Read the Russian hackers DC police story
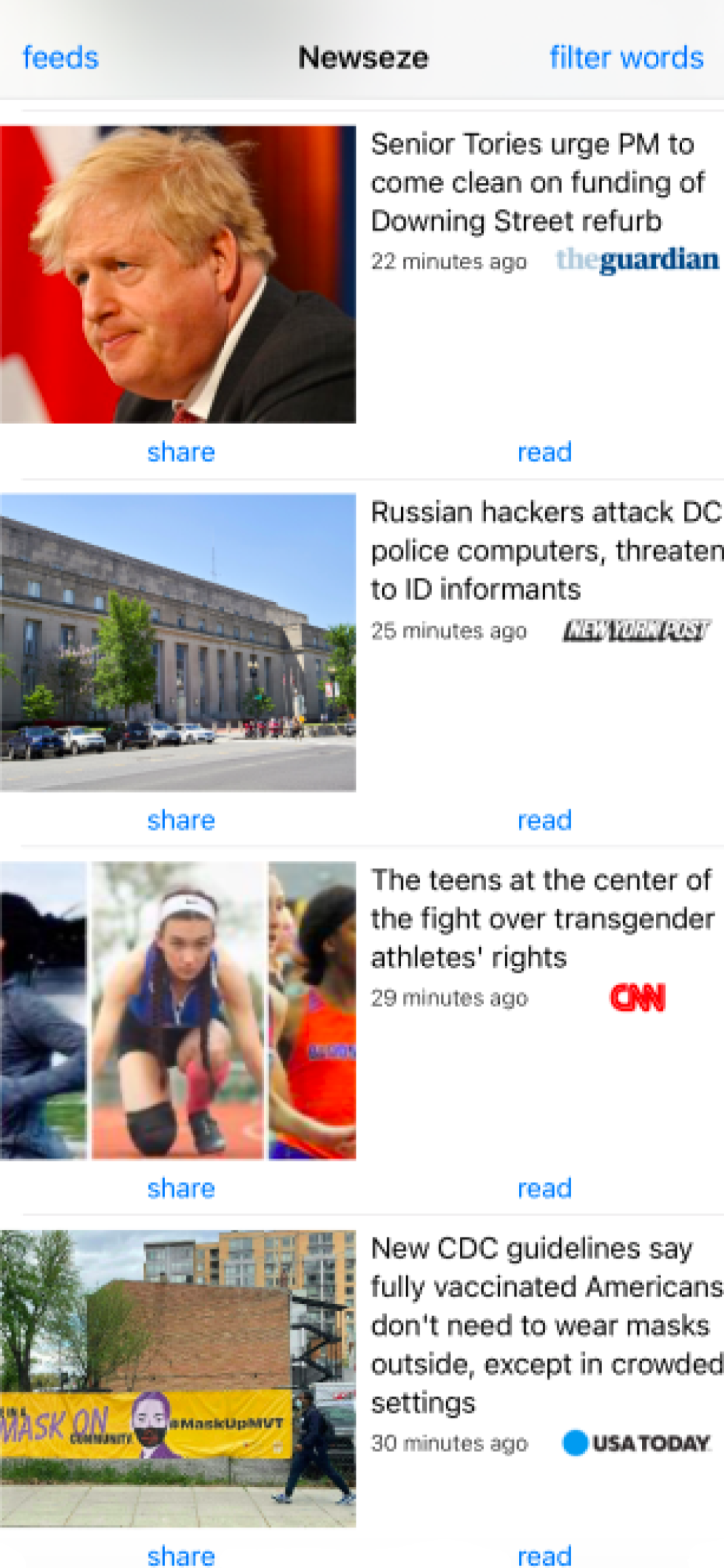This screenshot has height=1568, width=724. pyautogui.click(x=544, y=821)
